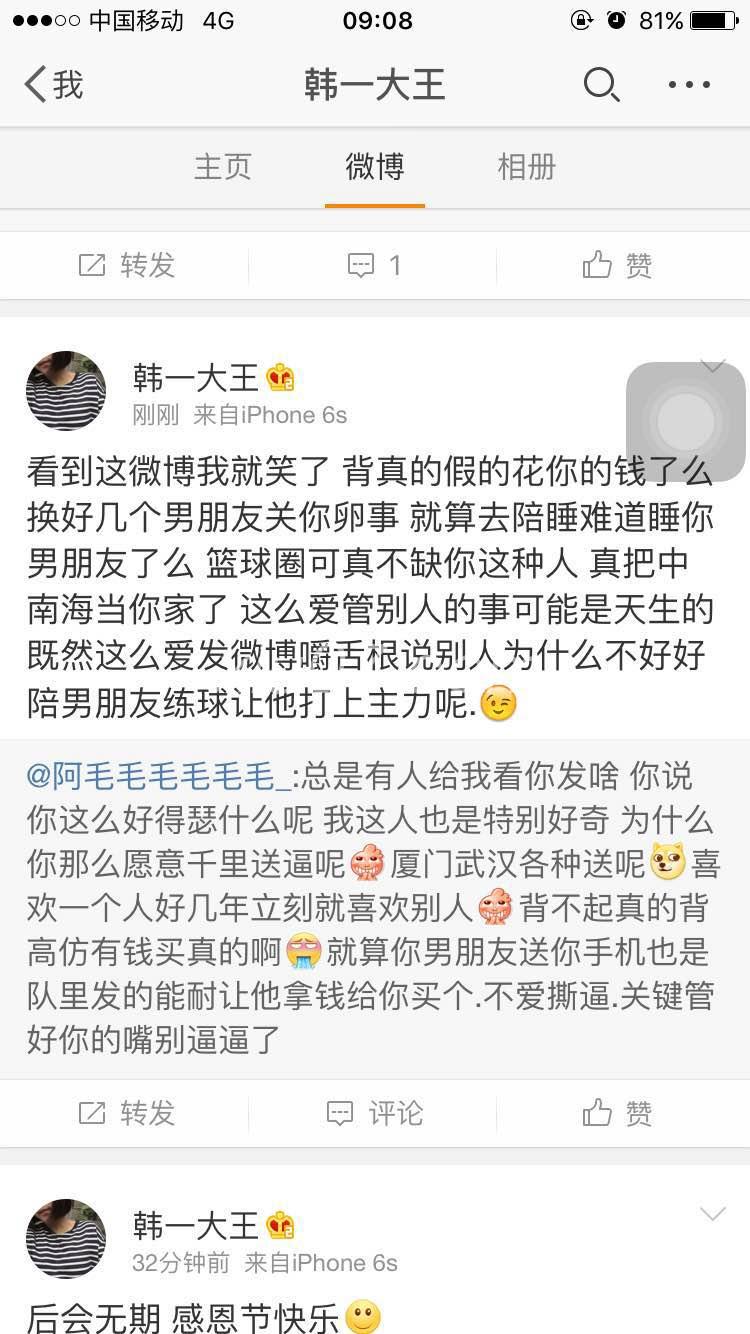
Task: Switch to the 相册 tab
Action: pyautogui.click(x=526, y=167)
